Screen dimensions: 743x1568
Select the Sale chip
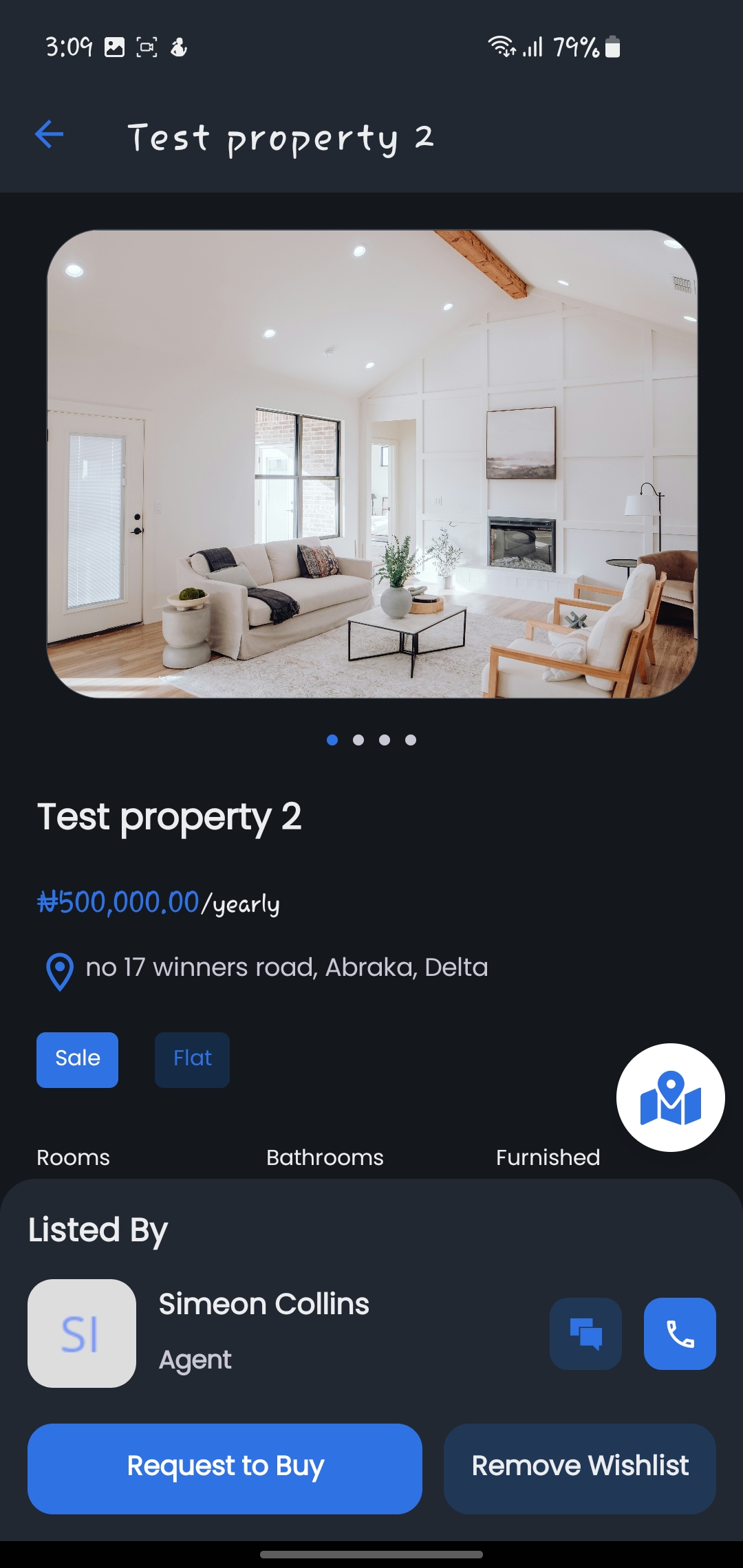coord(77,1059)
